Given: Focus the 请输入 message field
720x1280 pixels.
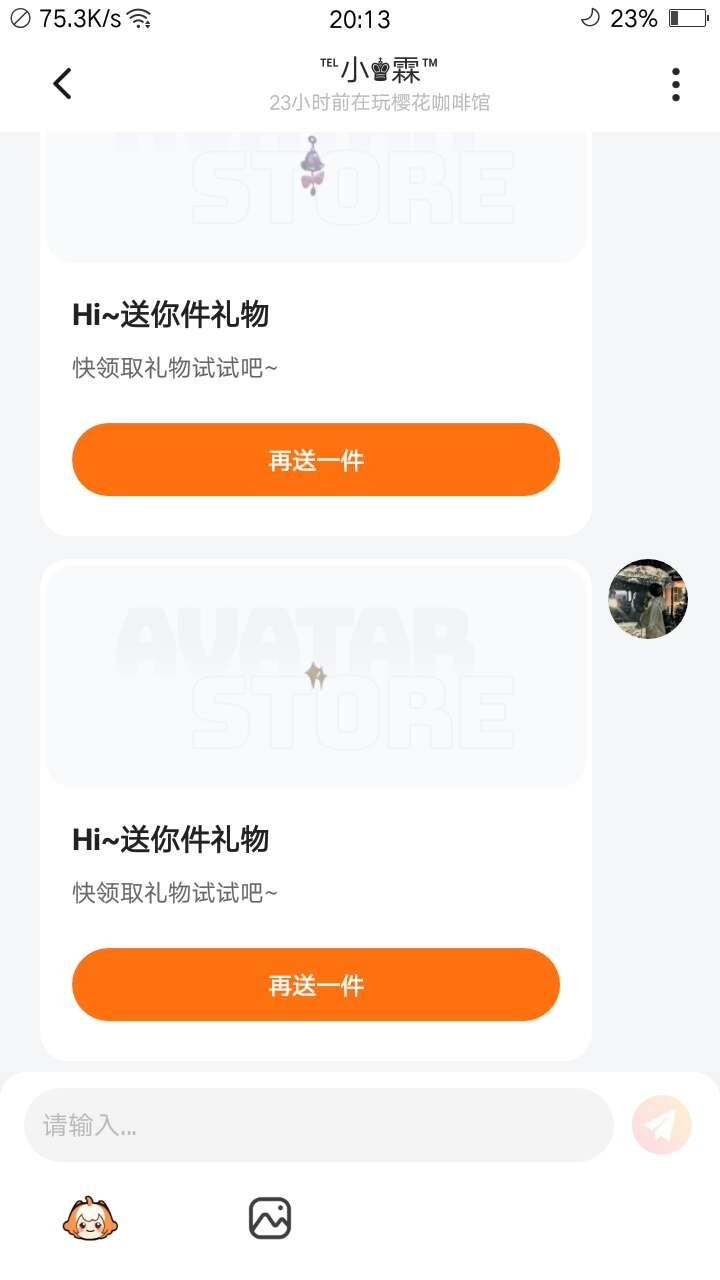Looking at the screenshot, I should click(x=318, y=1125).
